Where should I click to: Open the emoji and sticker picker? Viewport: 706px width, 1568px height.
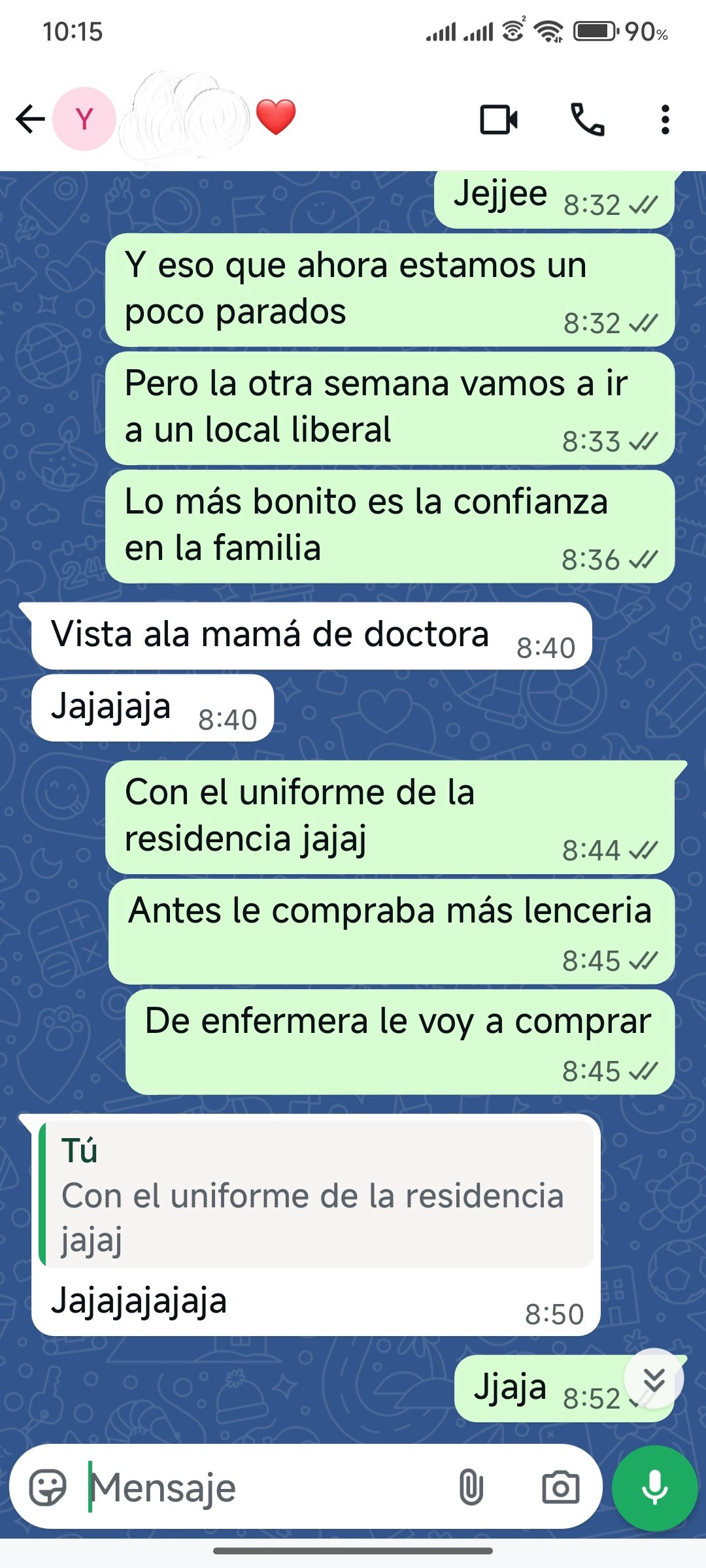[48, 1488]
